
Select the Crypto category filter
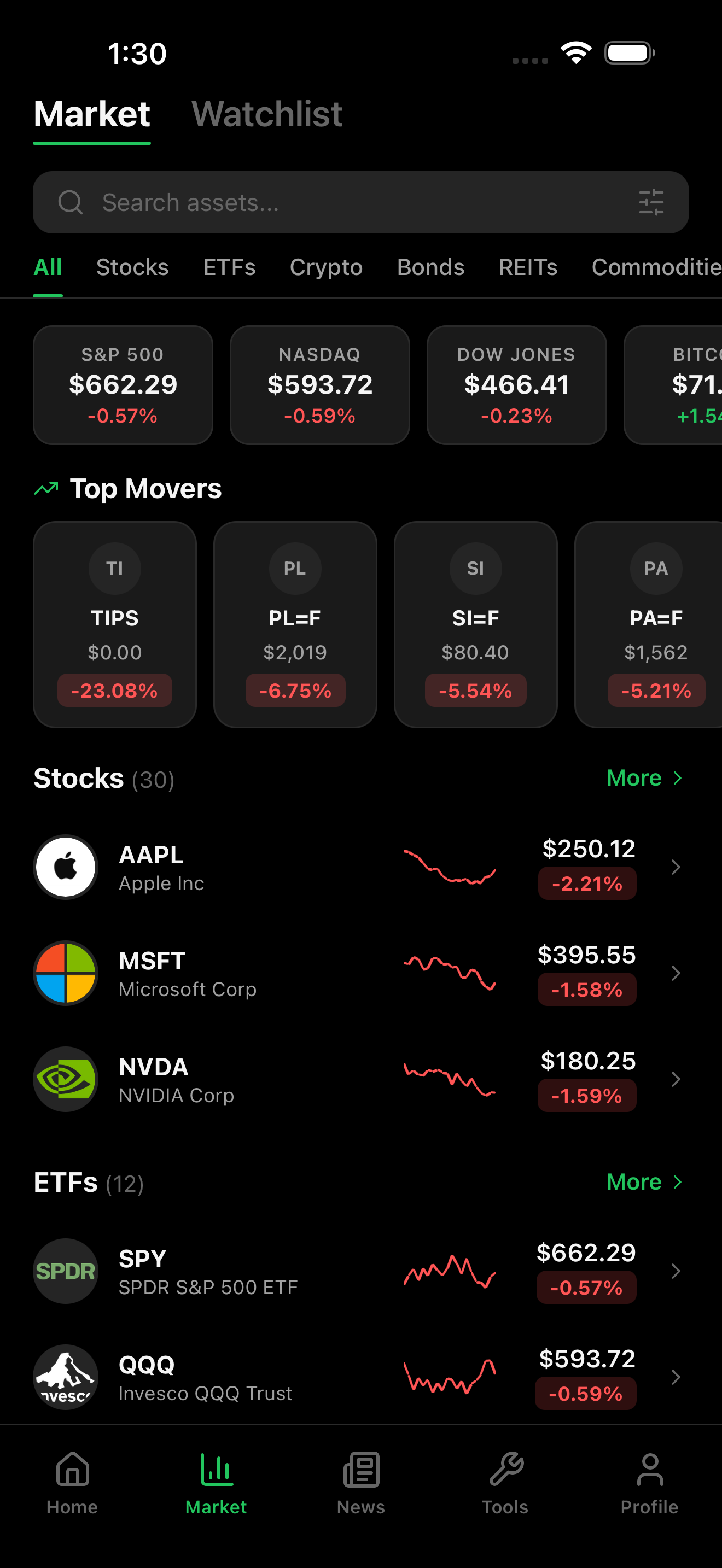[325, 267]
